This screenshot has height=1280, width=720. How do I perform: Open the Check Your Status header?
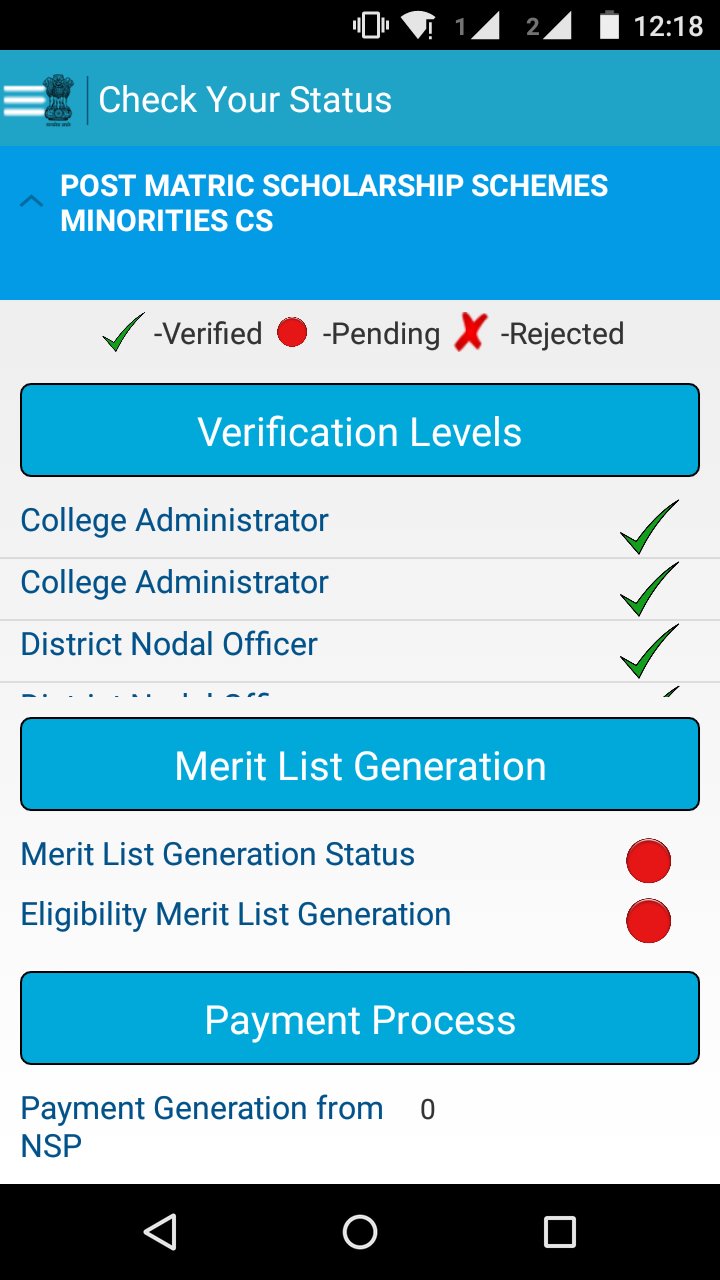tap(245, 99)
